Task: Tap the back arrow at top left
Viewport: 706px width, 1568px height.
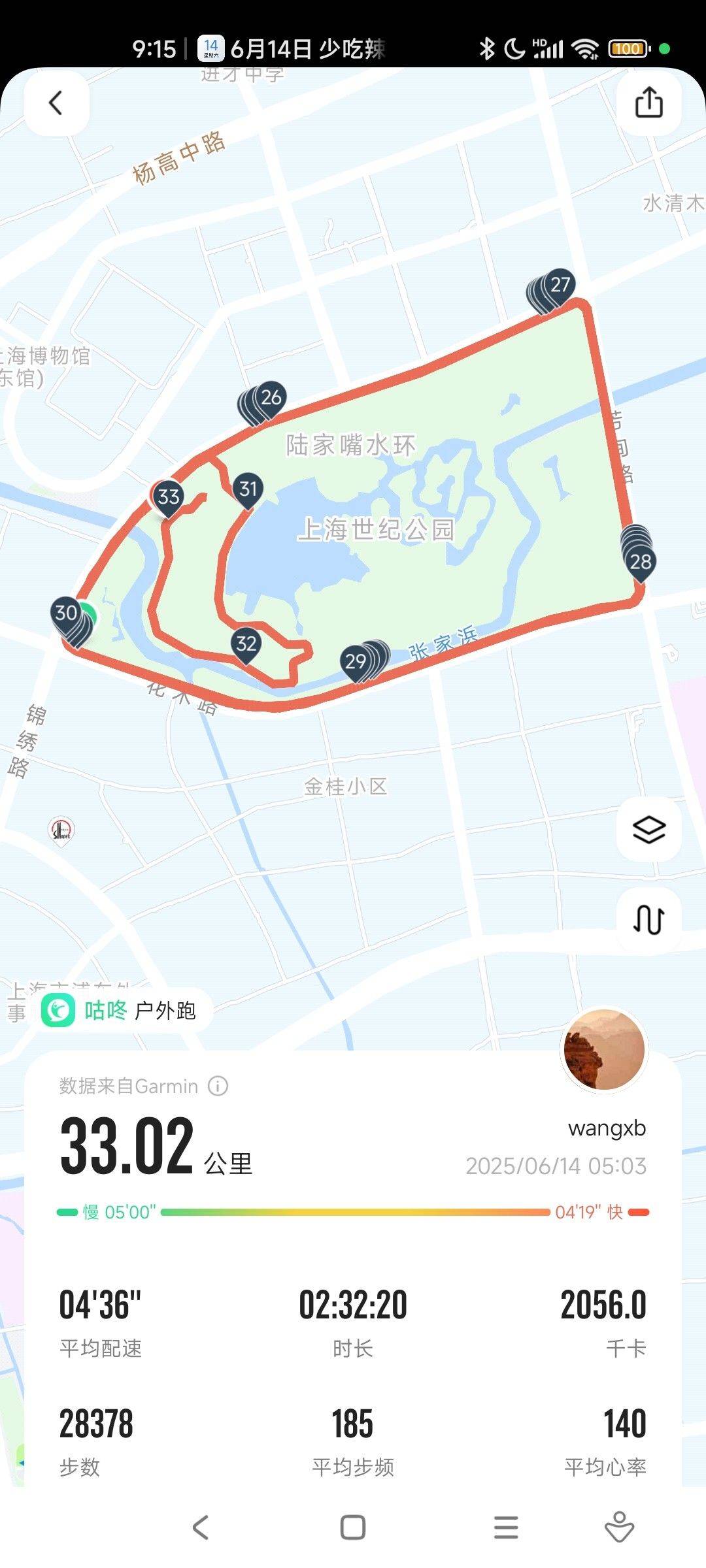Action: (x=58, y=103)
